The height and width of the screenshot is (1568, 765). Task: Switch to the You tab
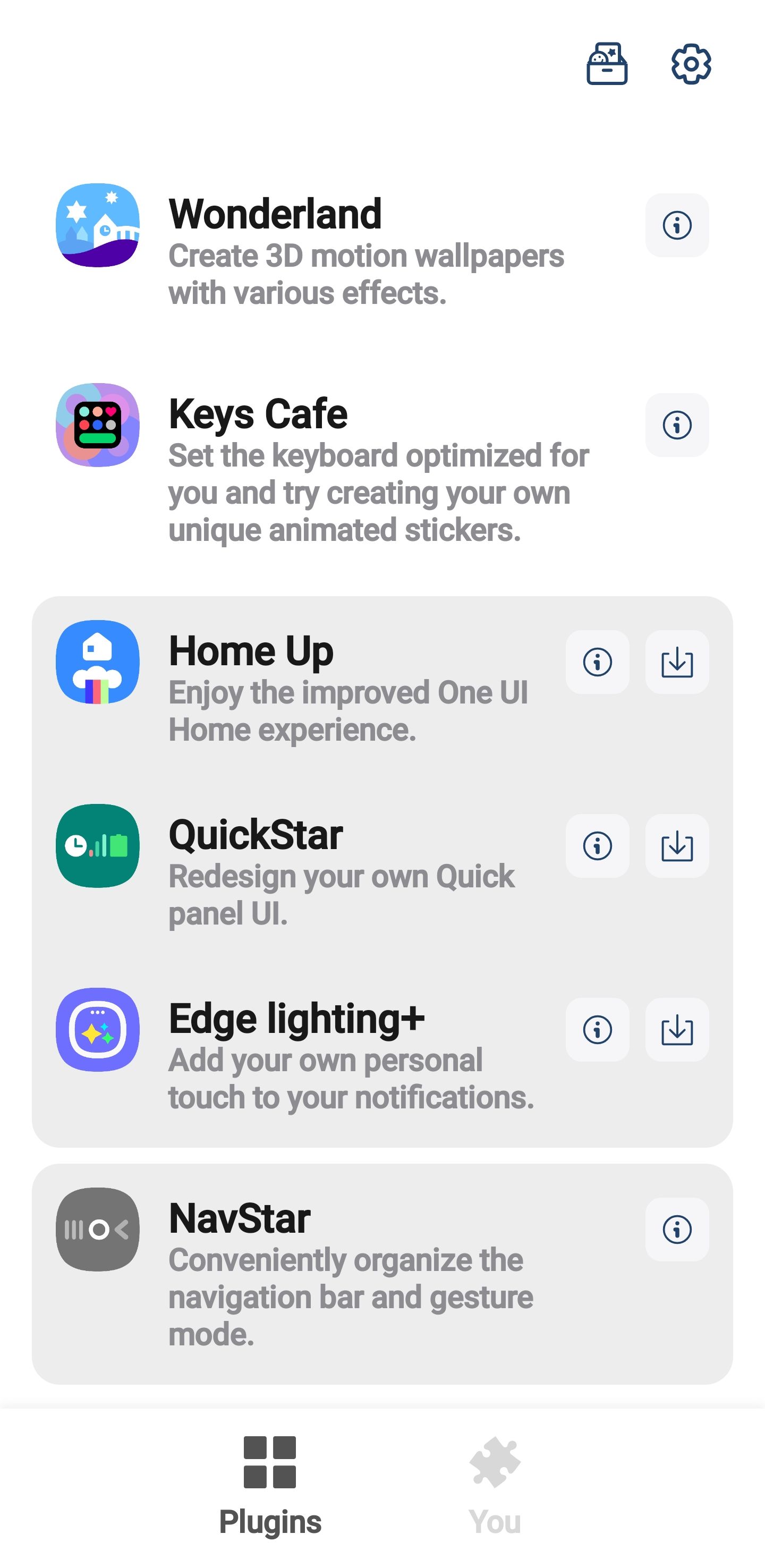(x=496, y=1491)
